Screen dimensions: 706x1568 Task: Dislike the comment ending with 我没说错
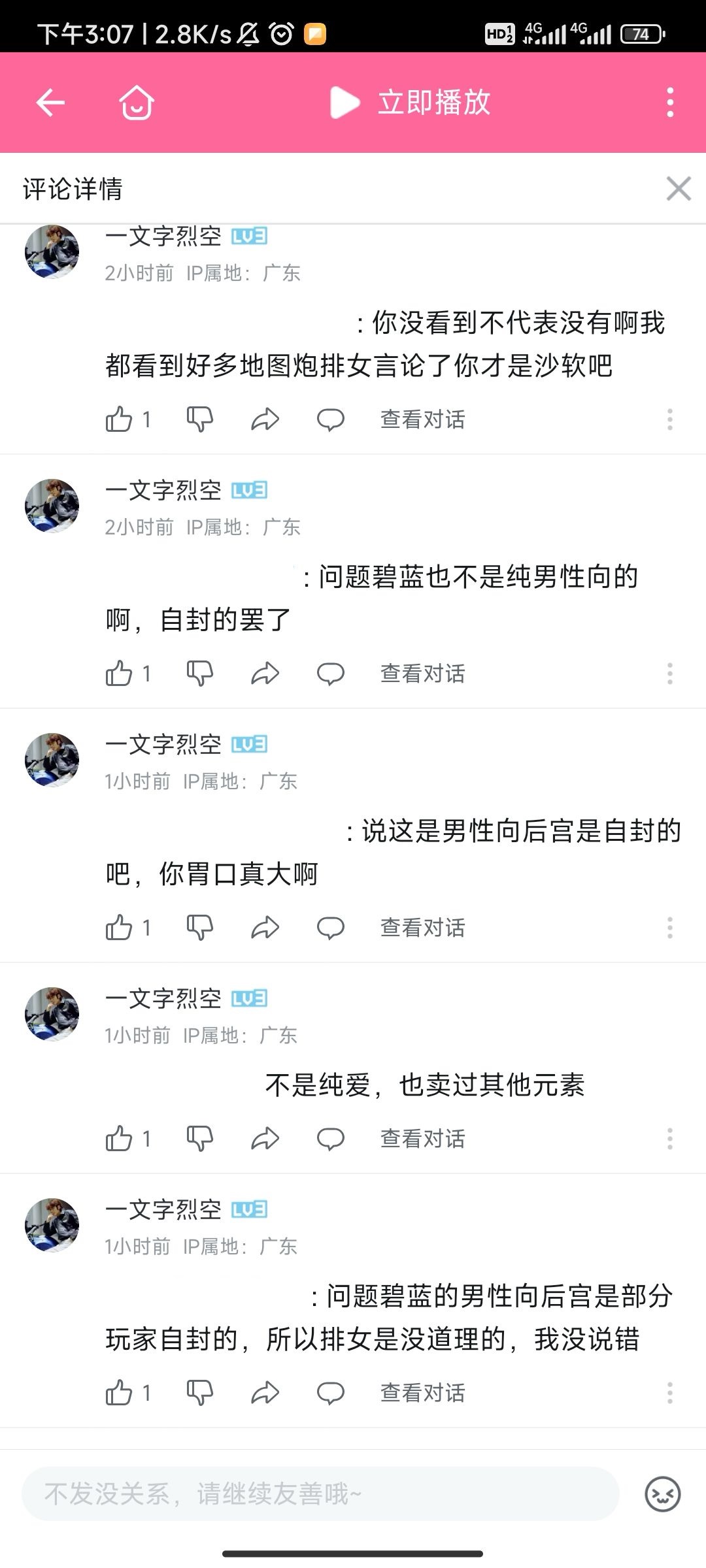[199, 1393]
